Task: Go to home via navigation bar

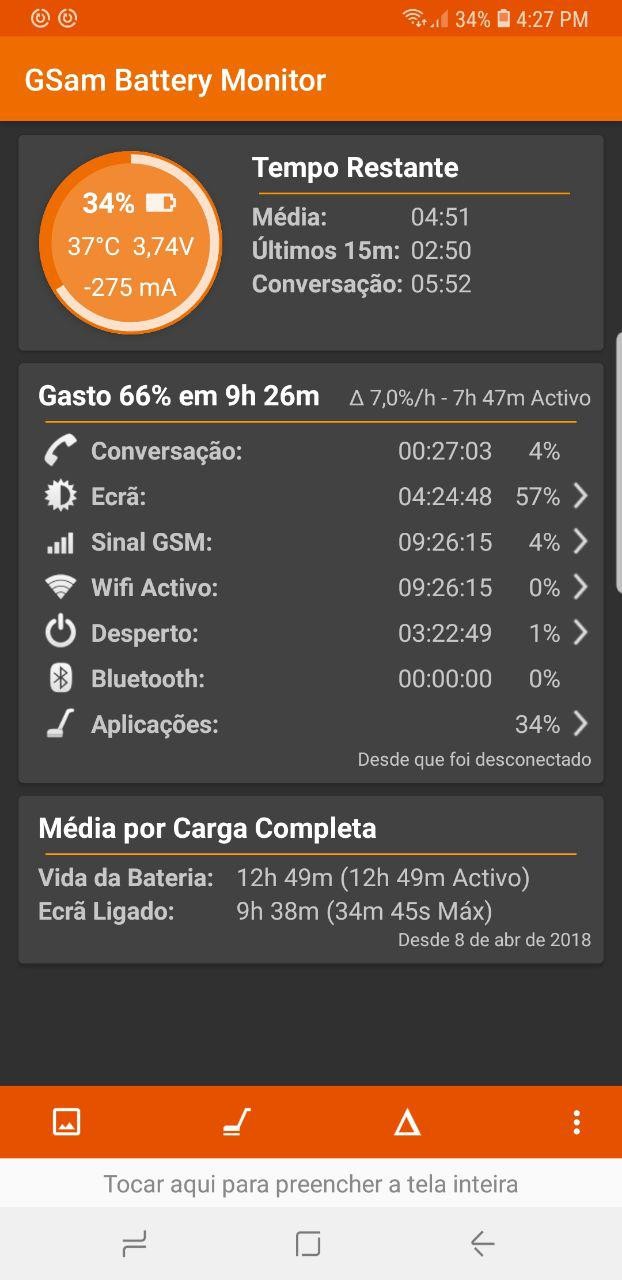Action: point(308,1243)
